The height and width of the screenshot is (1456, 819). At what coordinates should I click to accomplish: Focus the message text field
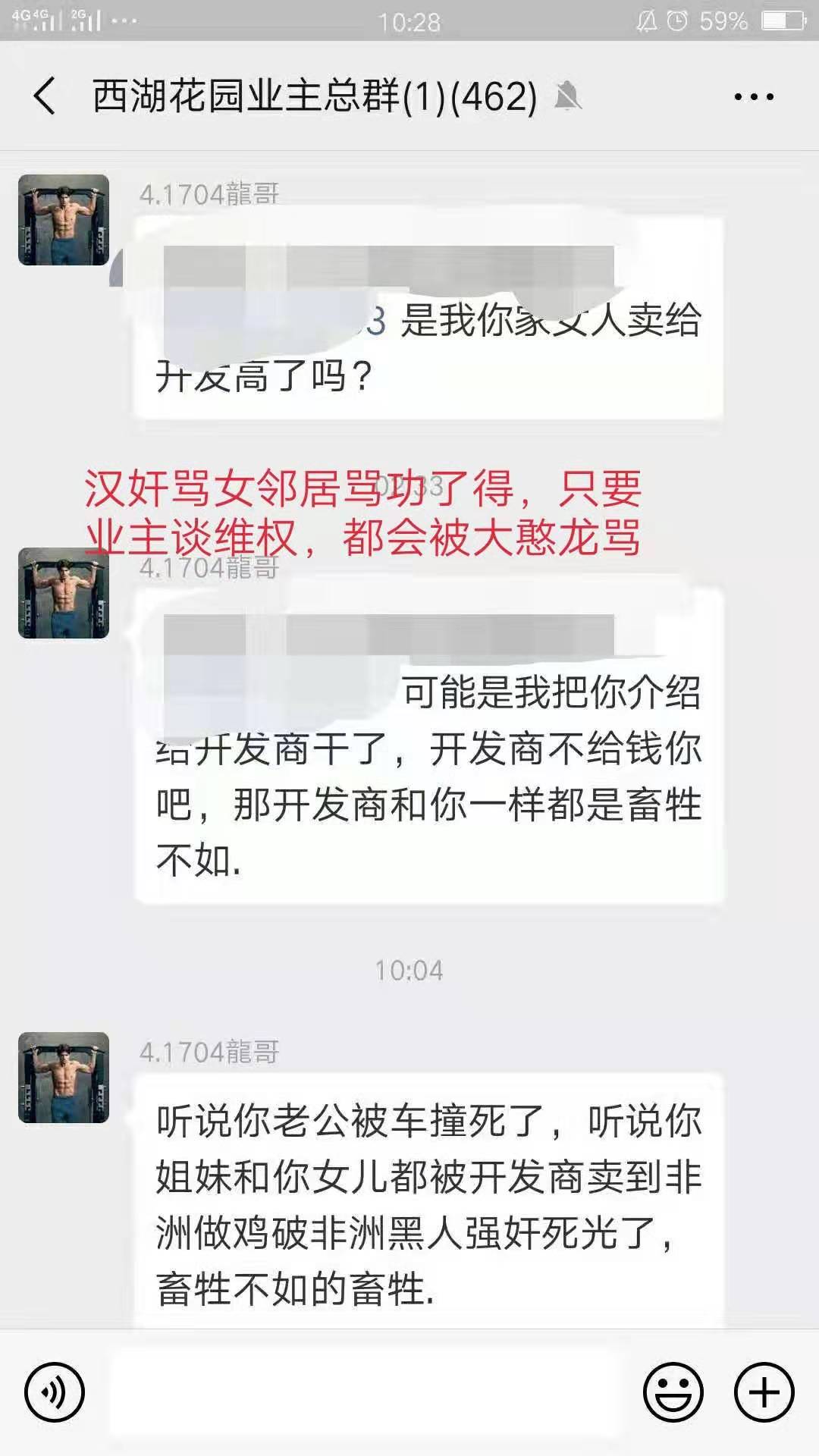[368, 1392]
